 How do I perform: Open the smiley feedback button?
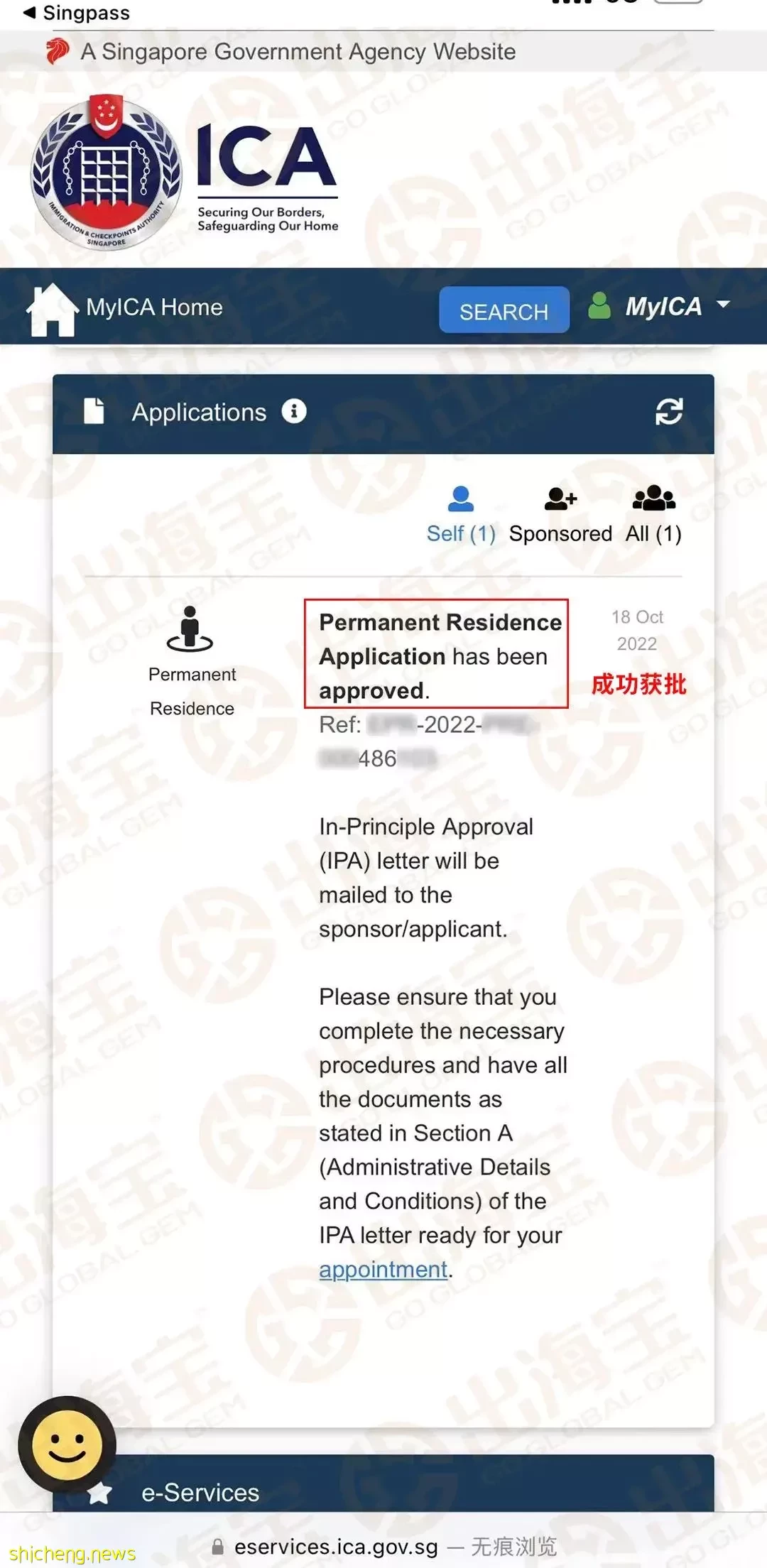point(67,1444)
